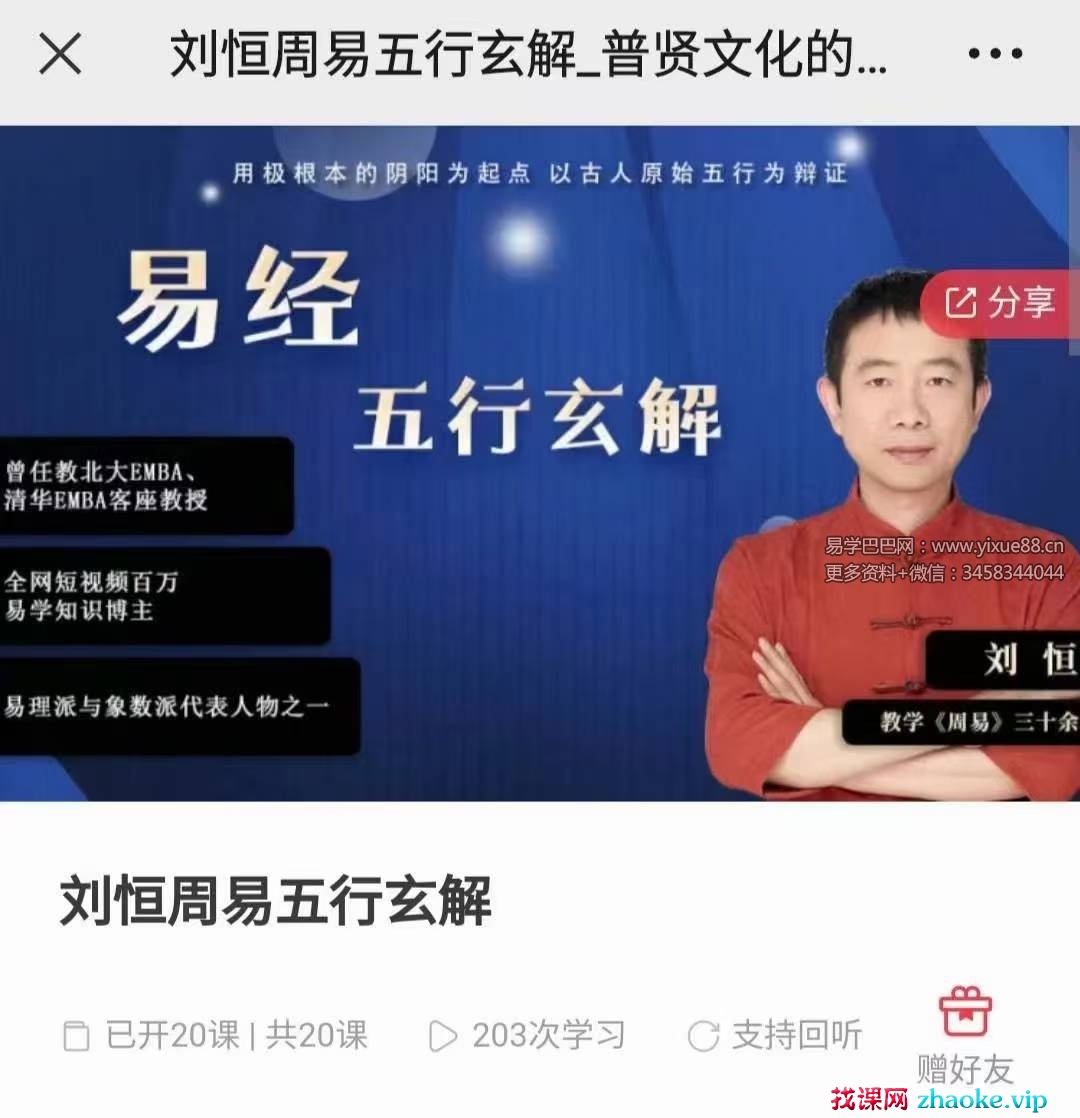Close the course page with X

click(60, 54)
